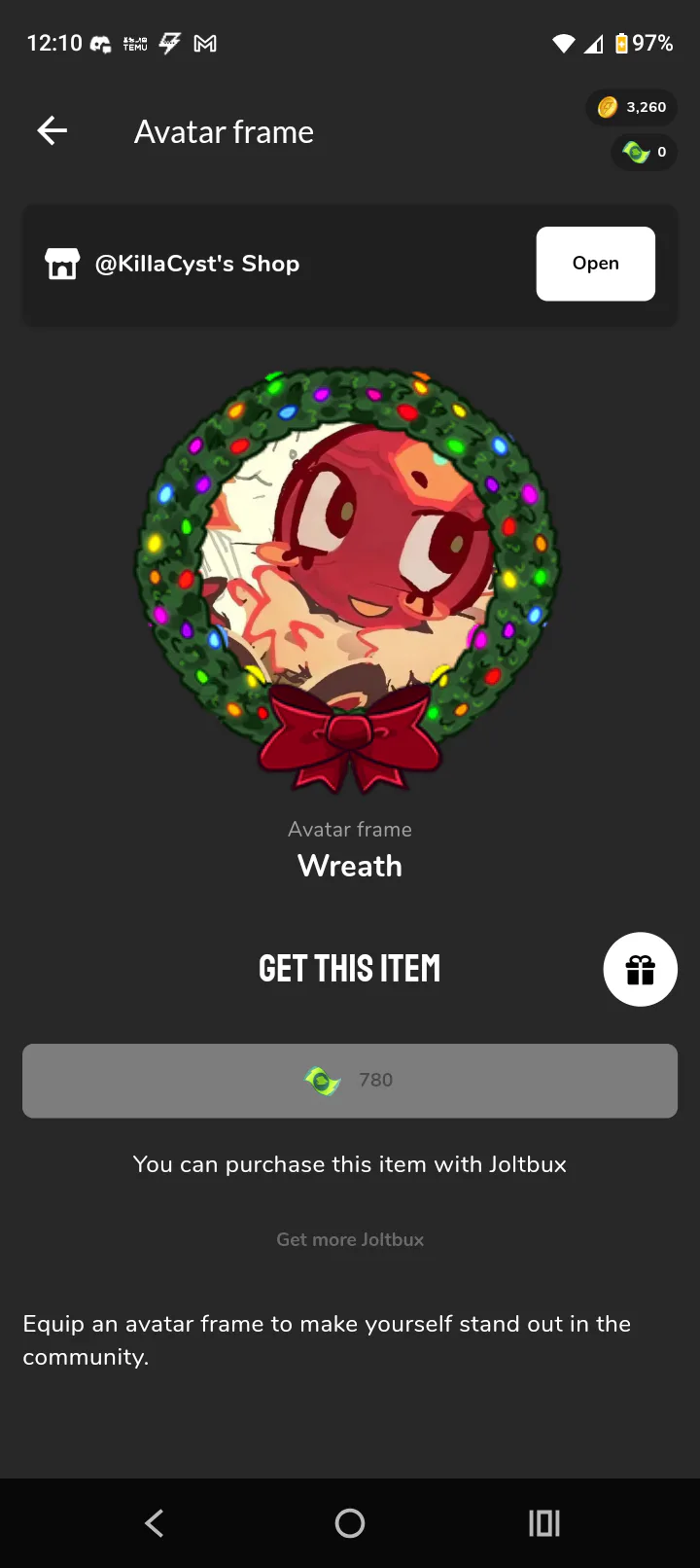Tap the system home button
700x1568 pixels.
[350, 1523]
